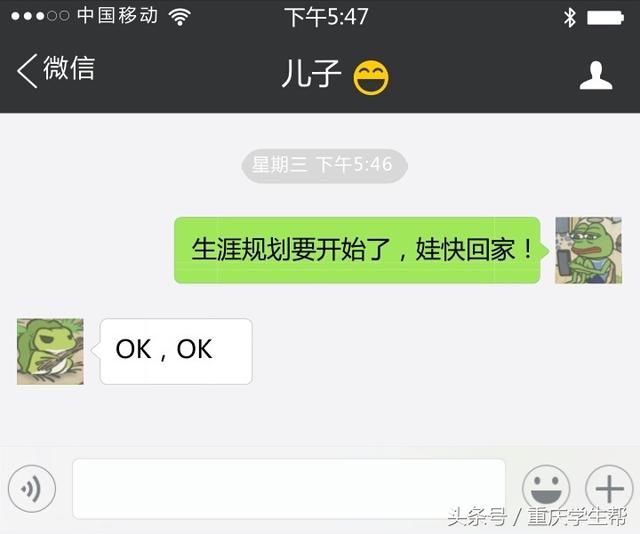Switch to voice input mode
The height and width of the screenshot is (534, 640).
tap(32, 489)
